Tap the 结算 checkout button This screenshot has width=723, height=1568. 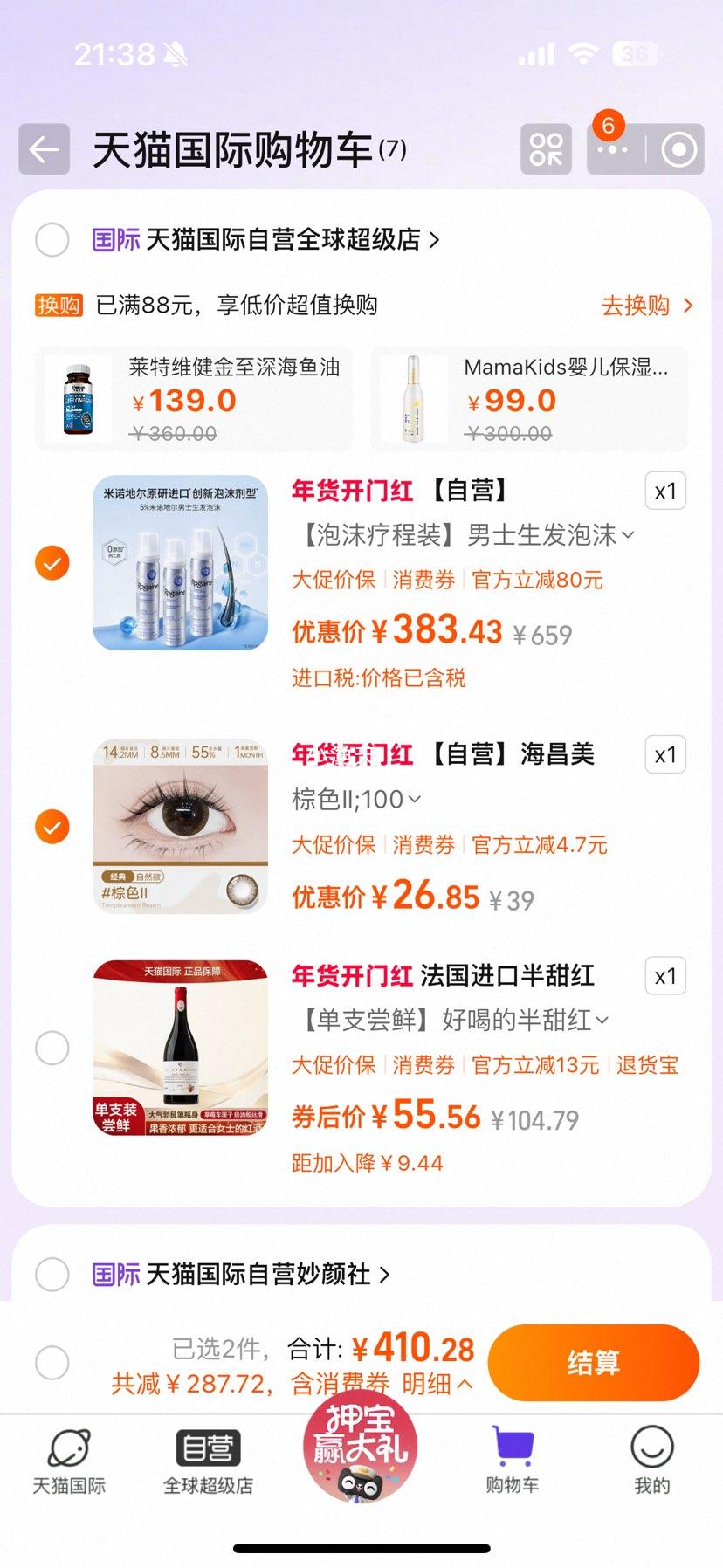[x=593, y=1362]
